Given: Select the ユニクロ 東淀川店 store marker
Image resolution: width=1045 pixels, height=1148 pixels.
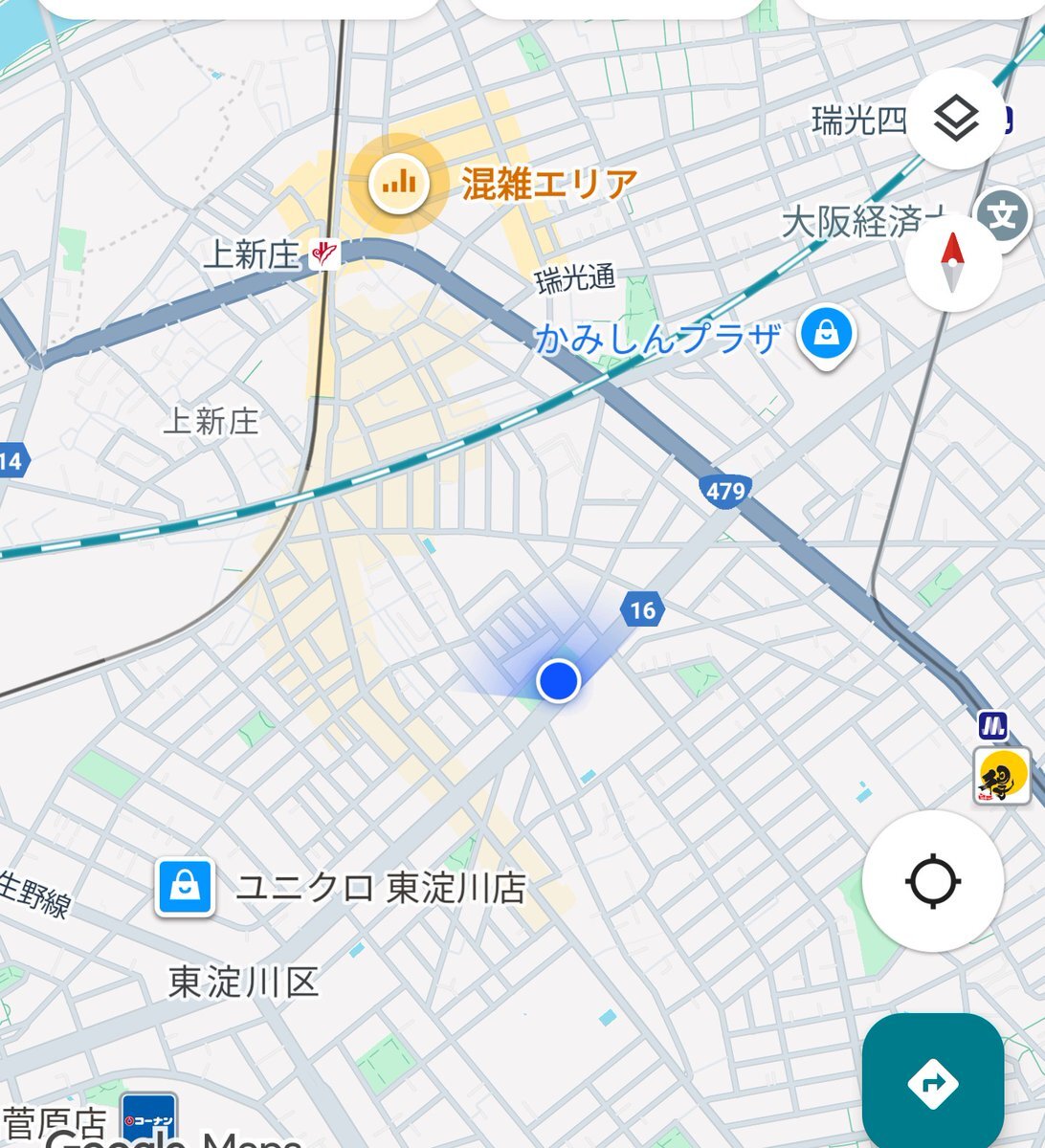Looking at the screenshot, I should [185, 888].
